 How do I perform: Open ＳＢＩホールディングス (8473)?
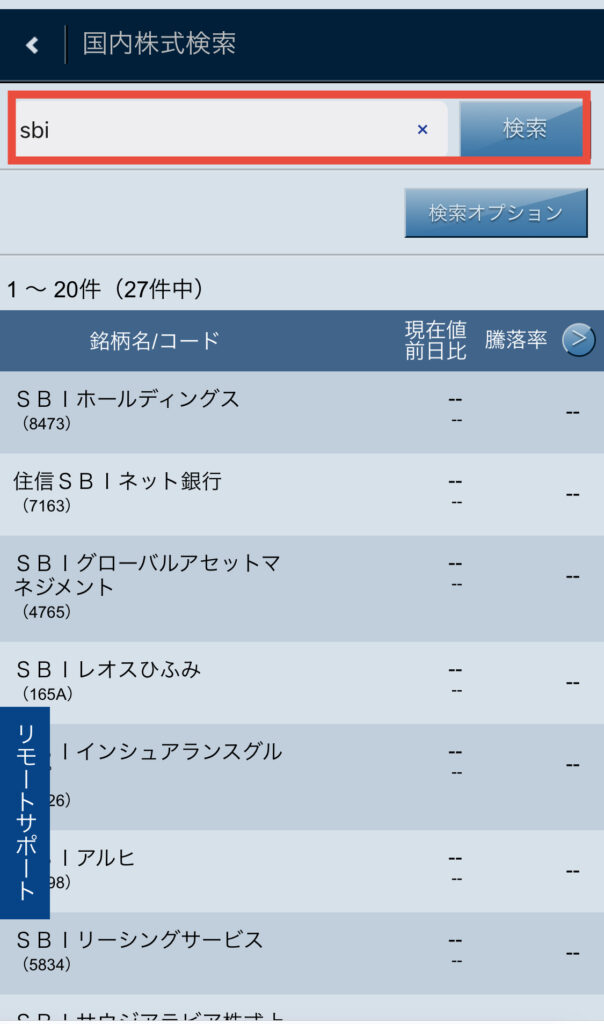[x=302, y=413]
